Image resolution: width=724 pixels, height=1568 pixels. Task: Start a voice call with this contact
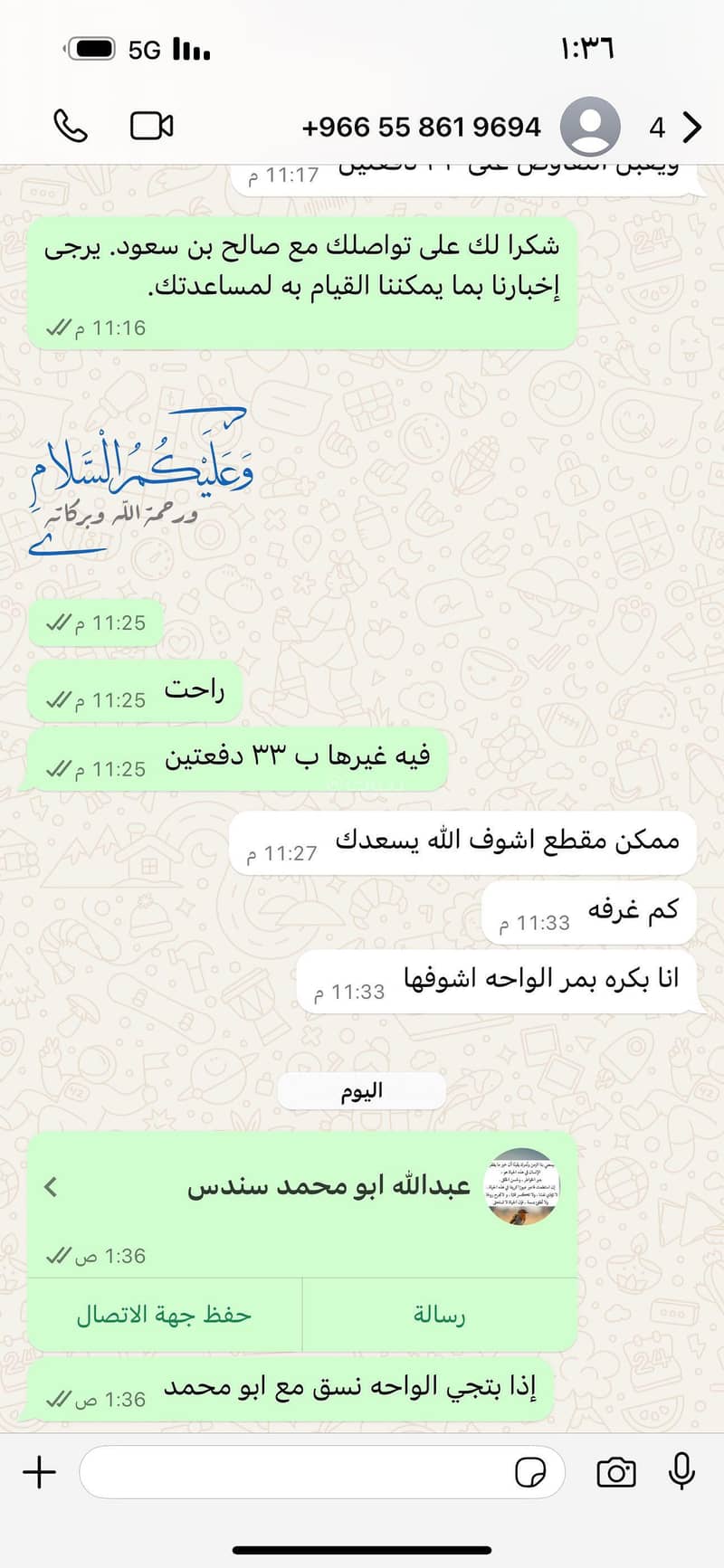tap(70, 126)
